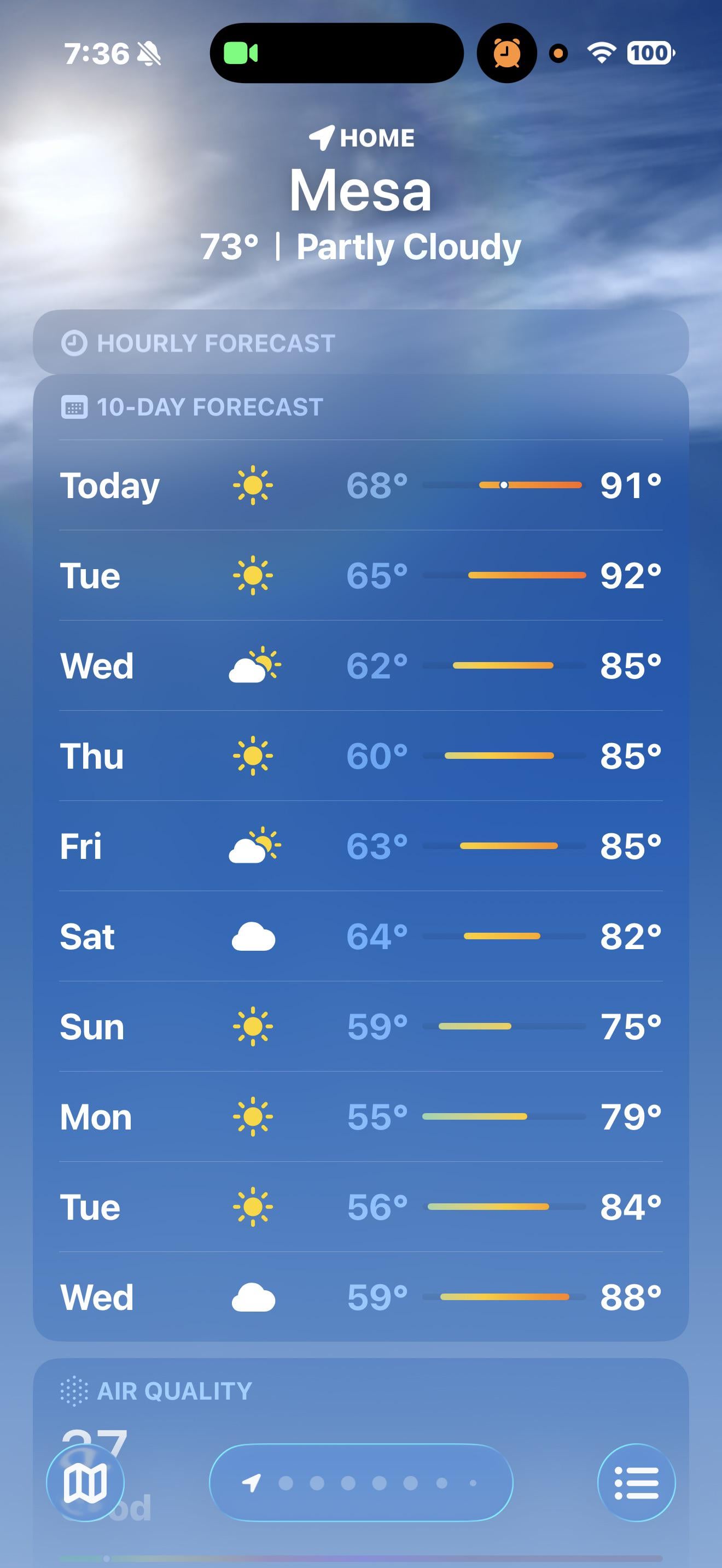Screen dimensions: 722x1568
Task: View Thursday's forecast details
Action: coord(361,756)
